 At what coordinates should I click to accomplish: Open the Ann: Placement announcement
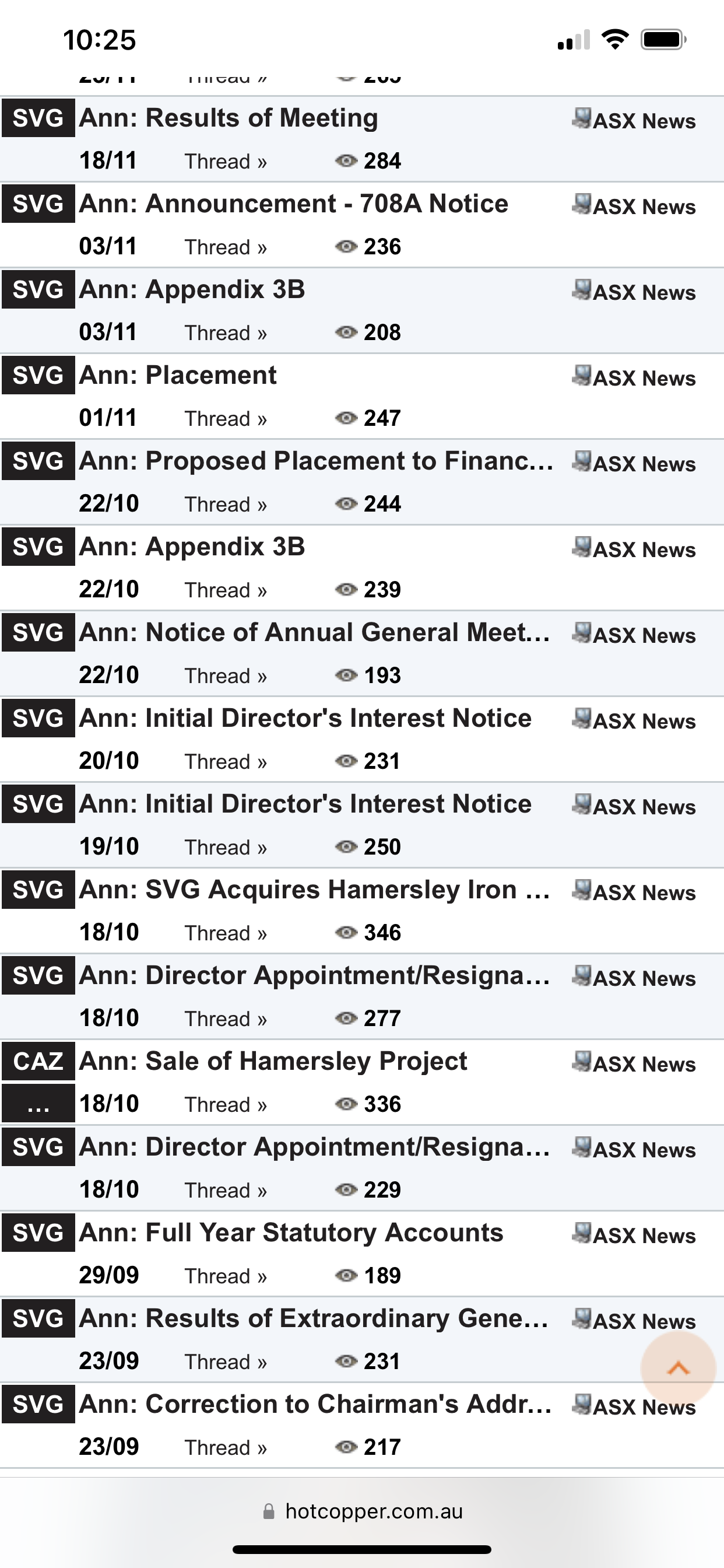point(178,376)
